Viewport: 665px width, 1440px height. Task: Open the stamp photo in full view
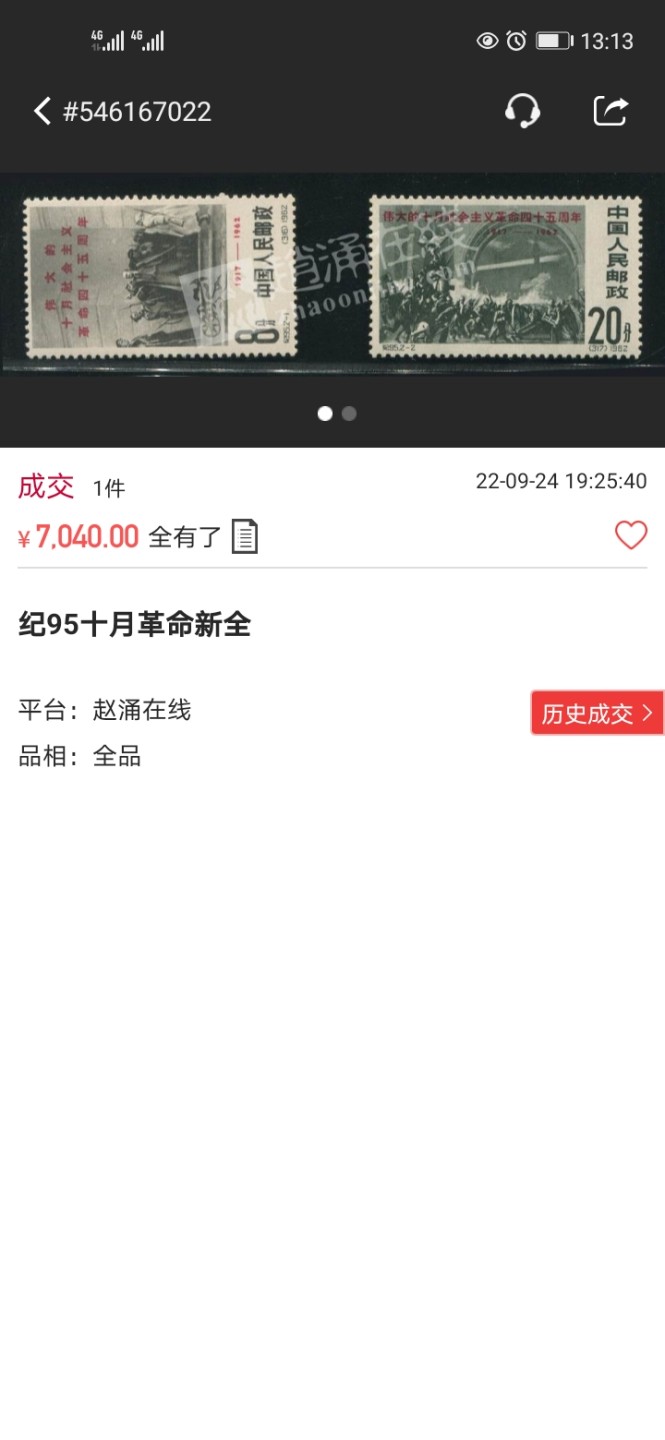(x=332, y=274)
